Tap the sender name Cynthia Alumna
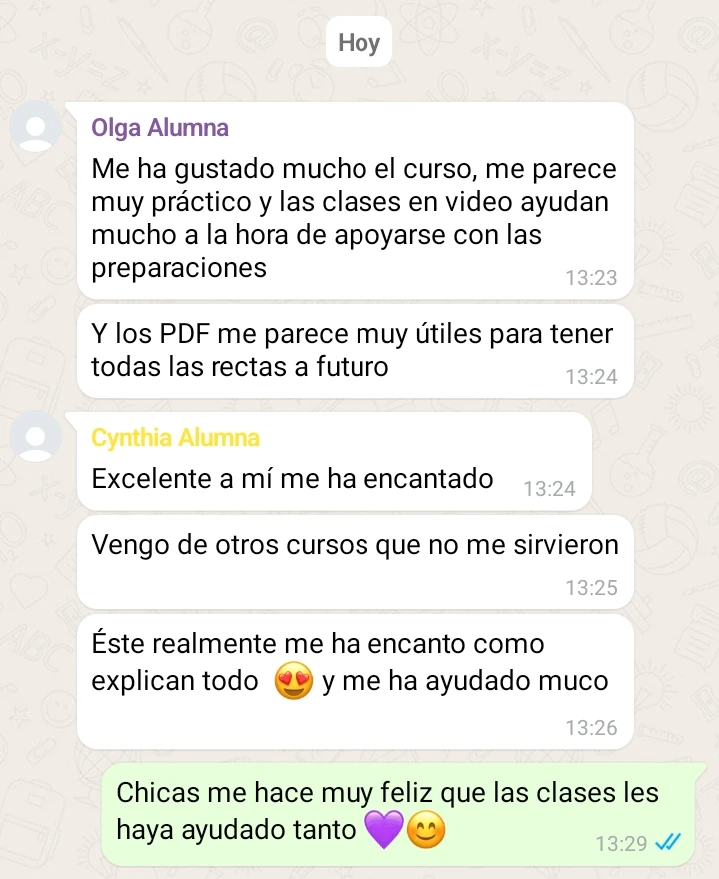719x879 pixels. [x=175, y=438]
